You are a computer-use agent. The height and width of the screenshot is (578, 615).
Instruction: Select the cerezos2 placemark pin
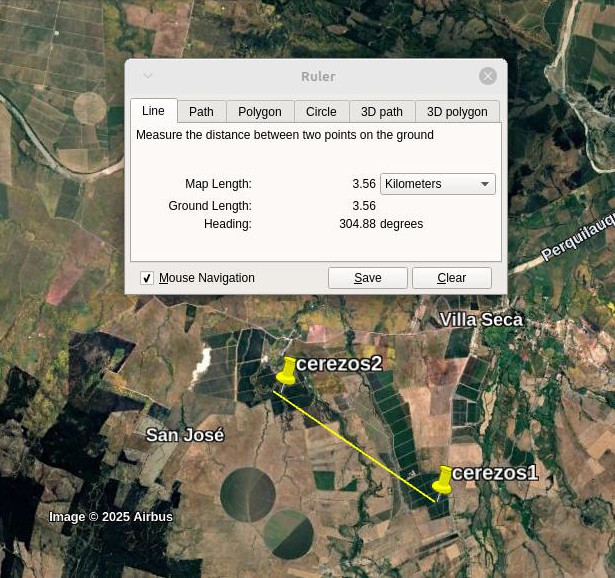(287, 371)
